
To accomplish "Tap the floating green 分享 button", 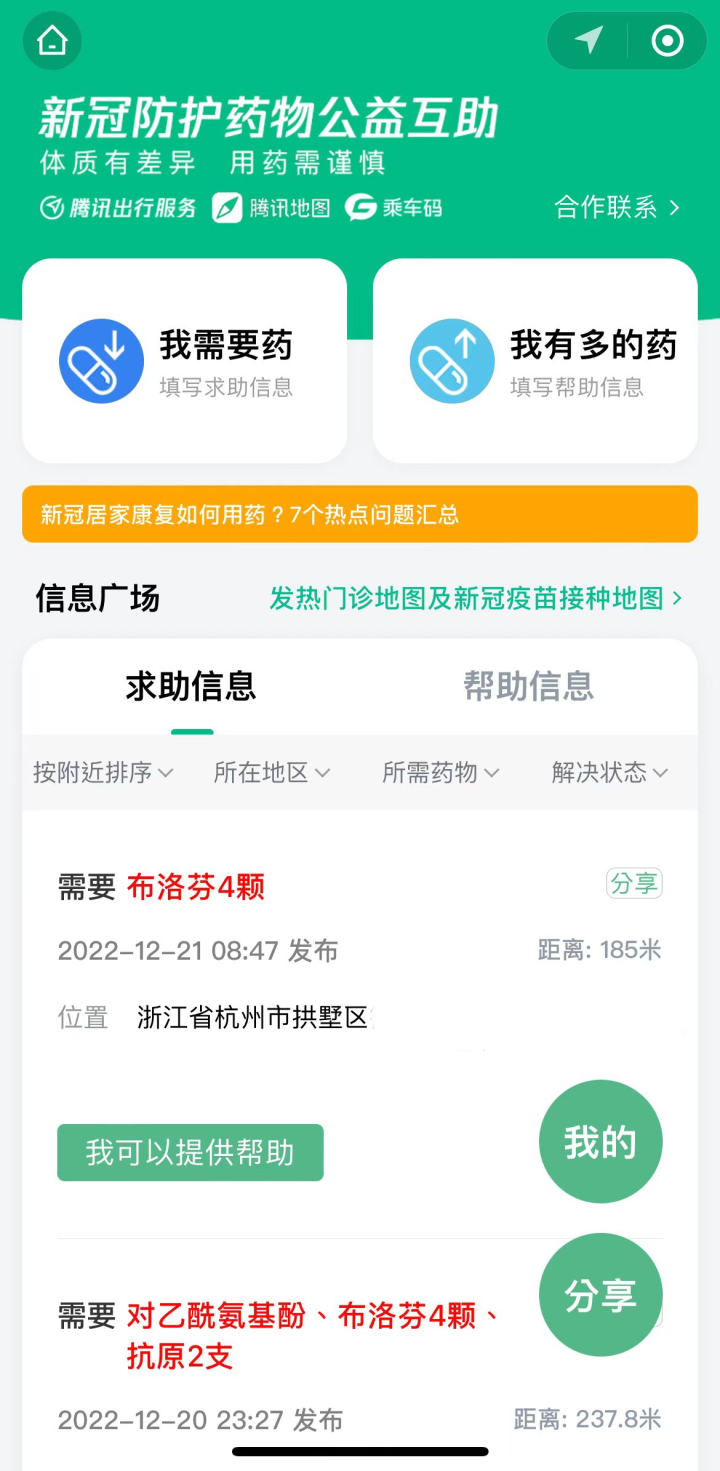I will point(600,1295).
